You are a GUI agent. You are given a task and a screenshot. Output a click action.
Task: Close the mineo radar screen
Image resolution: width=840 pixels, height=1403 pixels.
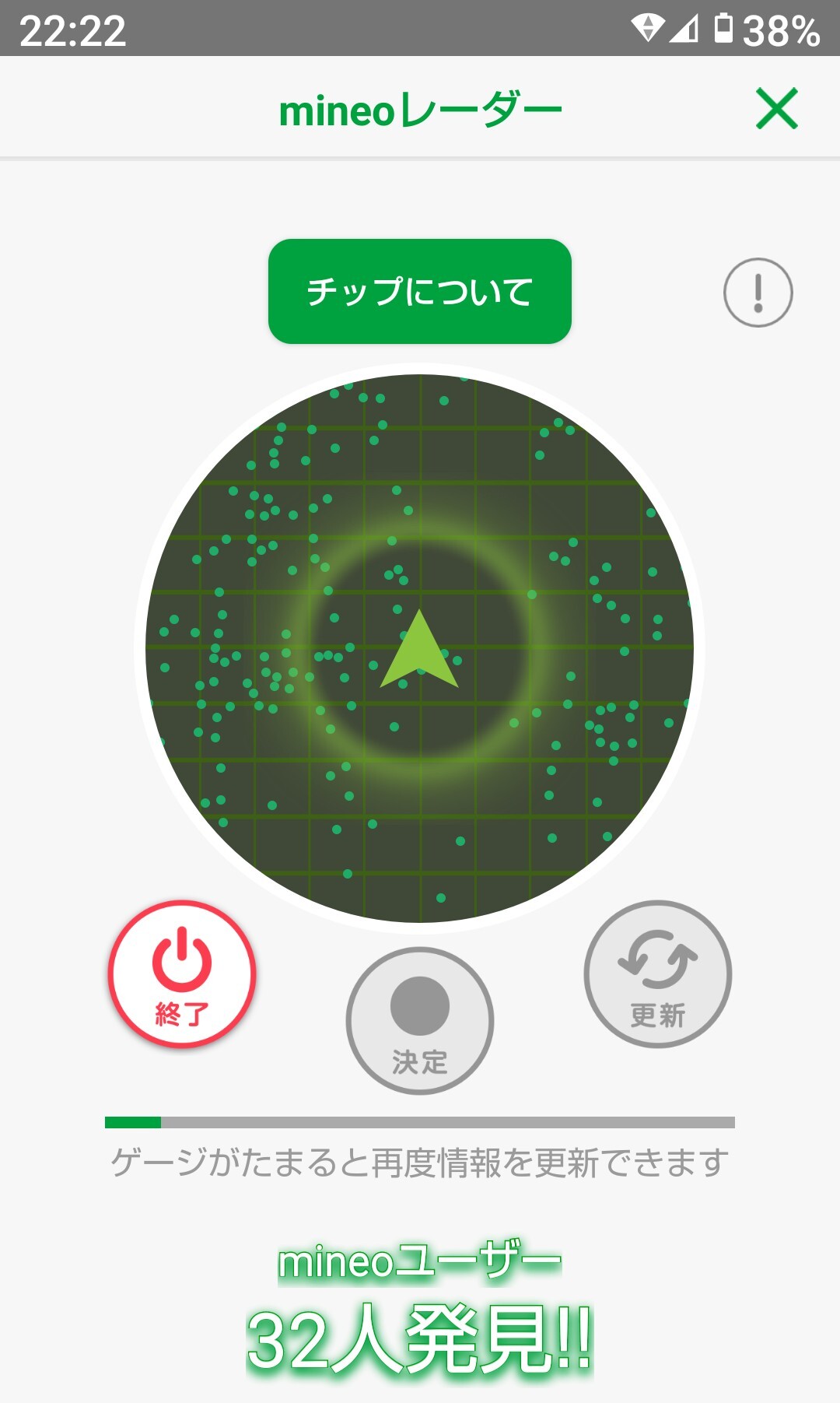point(776,108)
